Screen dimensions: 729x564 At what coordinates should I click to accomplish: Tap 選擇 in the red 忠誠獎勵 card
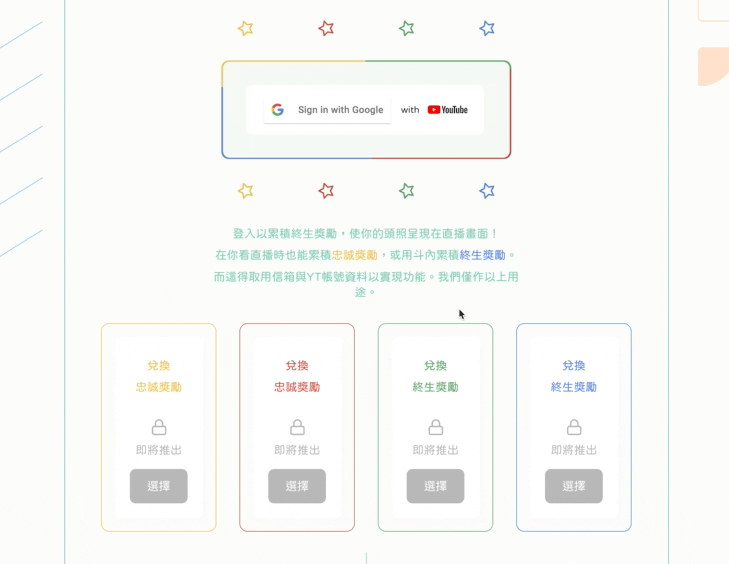[x=297, y=486]
